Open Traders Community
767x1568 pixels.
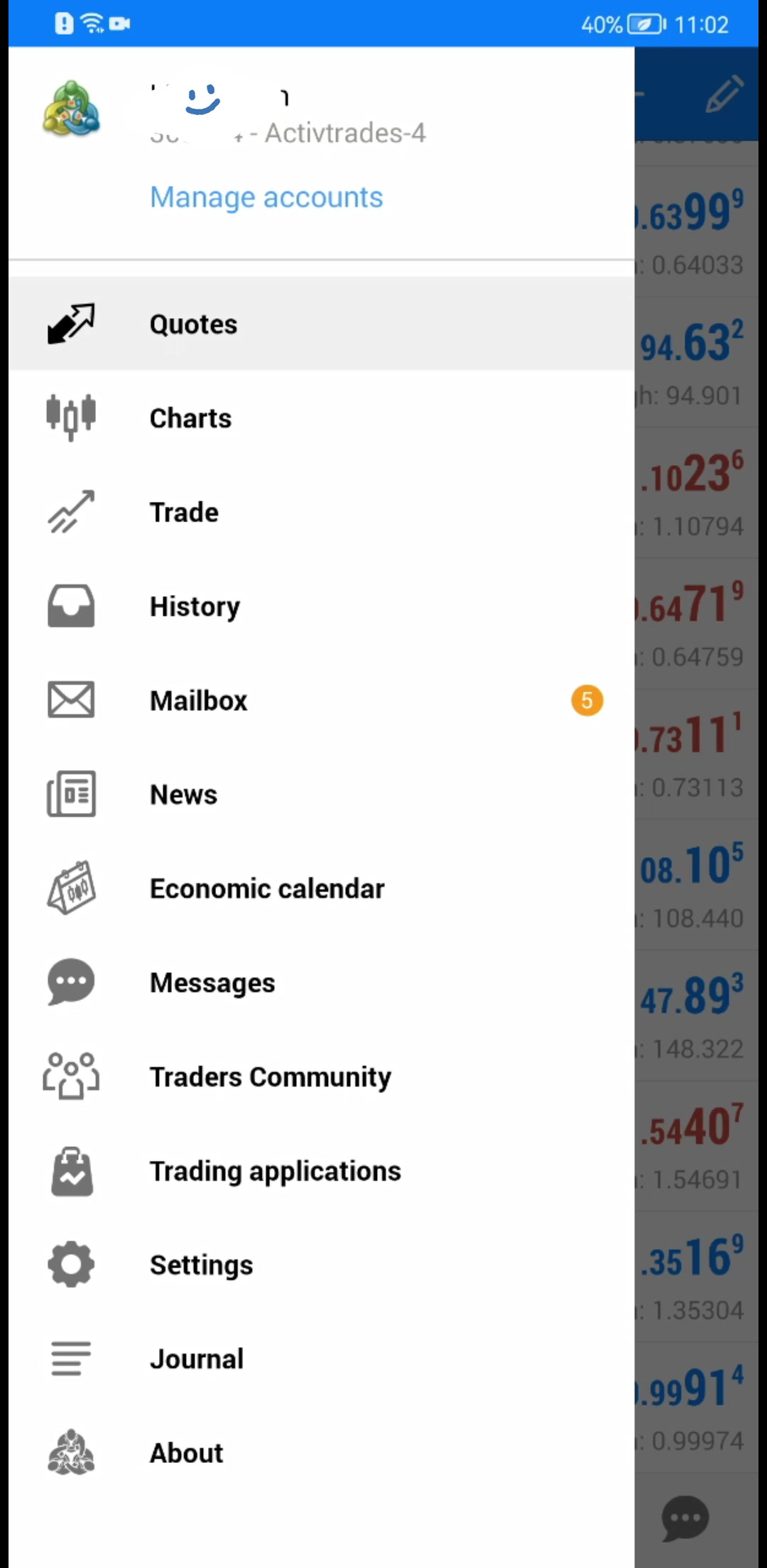270,1077
